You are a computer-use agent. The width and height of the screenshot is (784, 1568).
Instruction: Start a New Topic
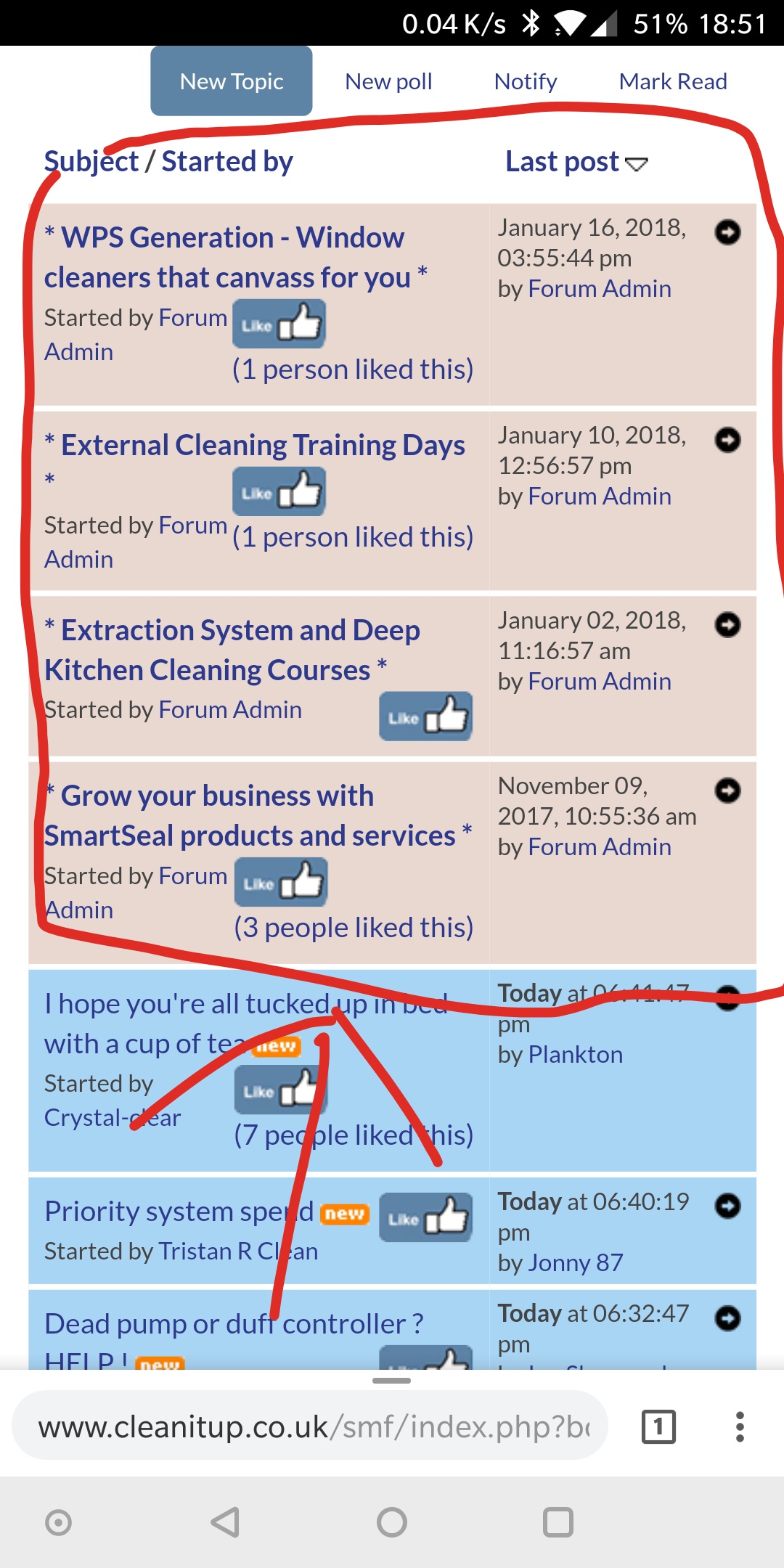coord(232,81)
